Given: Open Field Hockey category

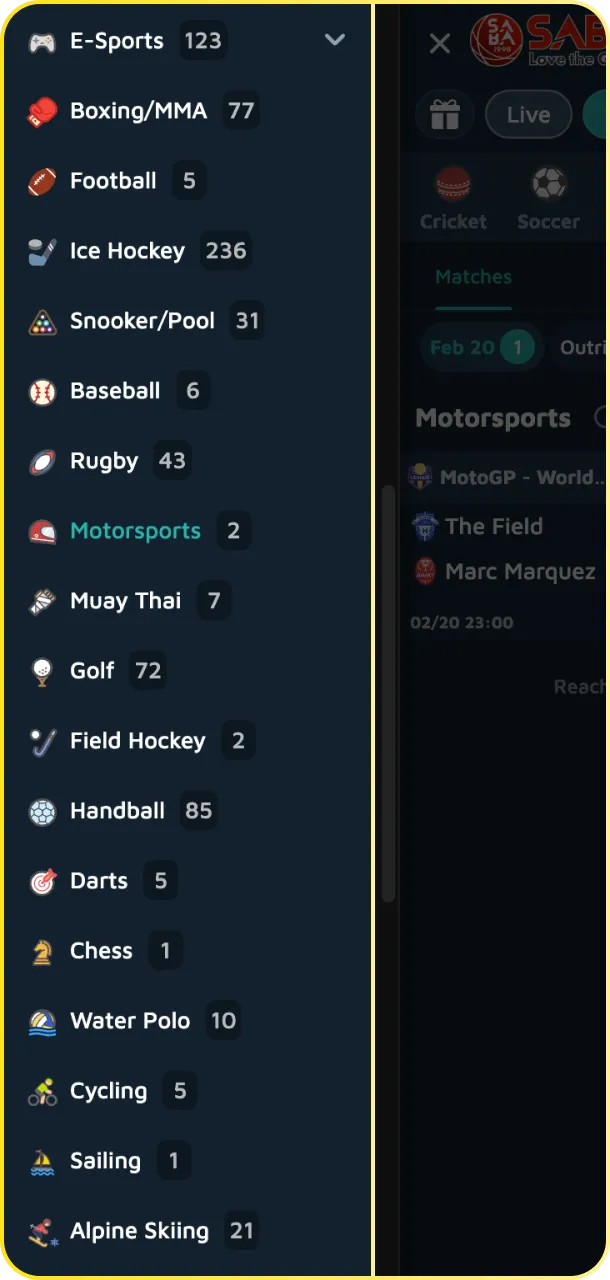Looking at the screenshot, I should point(137,741).
